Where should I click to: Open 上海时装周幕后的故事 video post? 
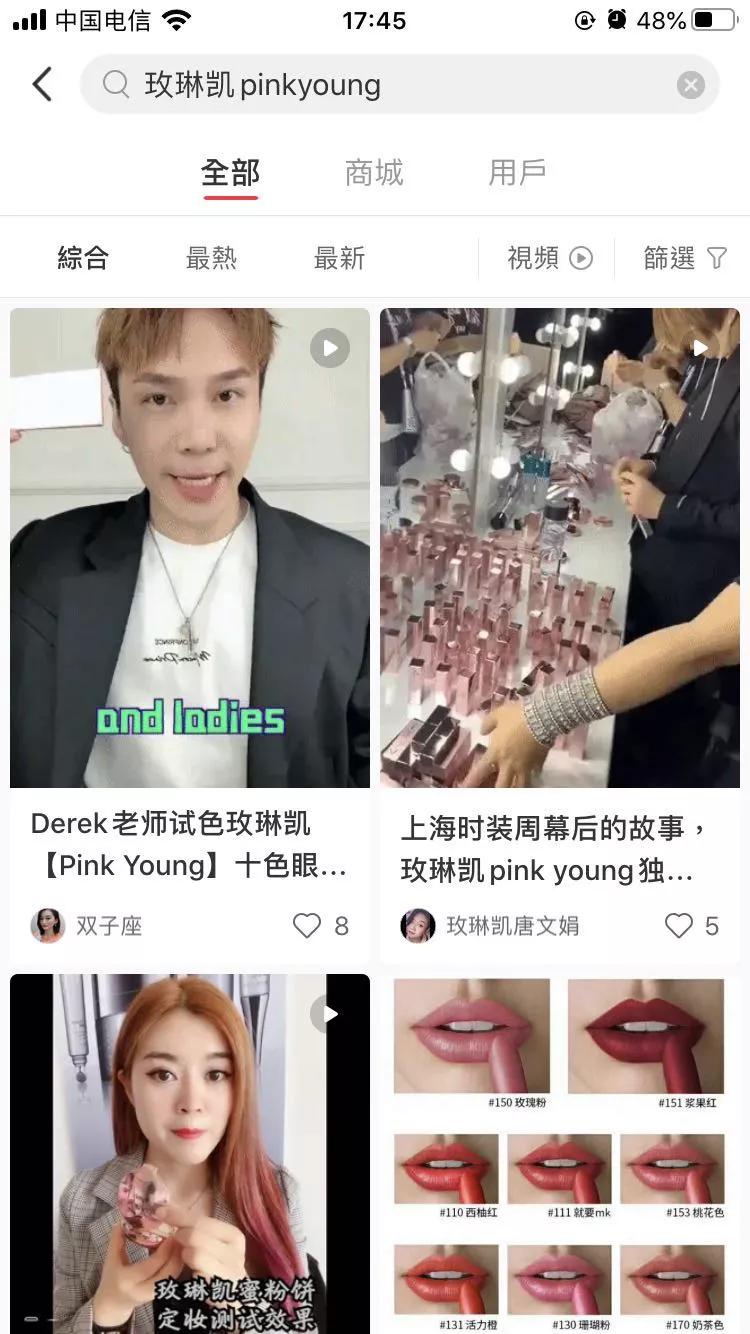[x=560, y=548]
